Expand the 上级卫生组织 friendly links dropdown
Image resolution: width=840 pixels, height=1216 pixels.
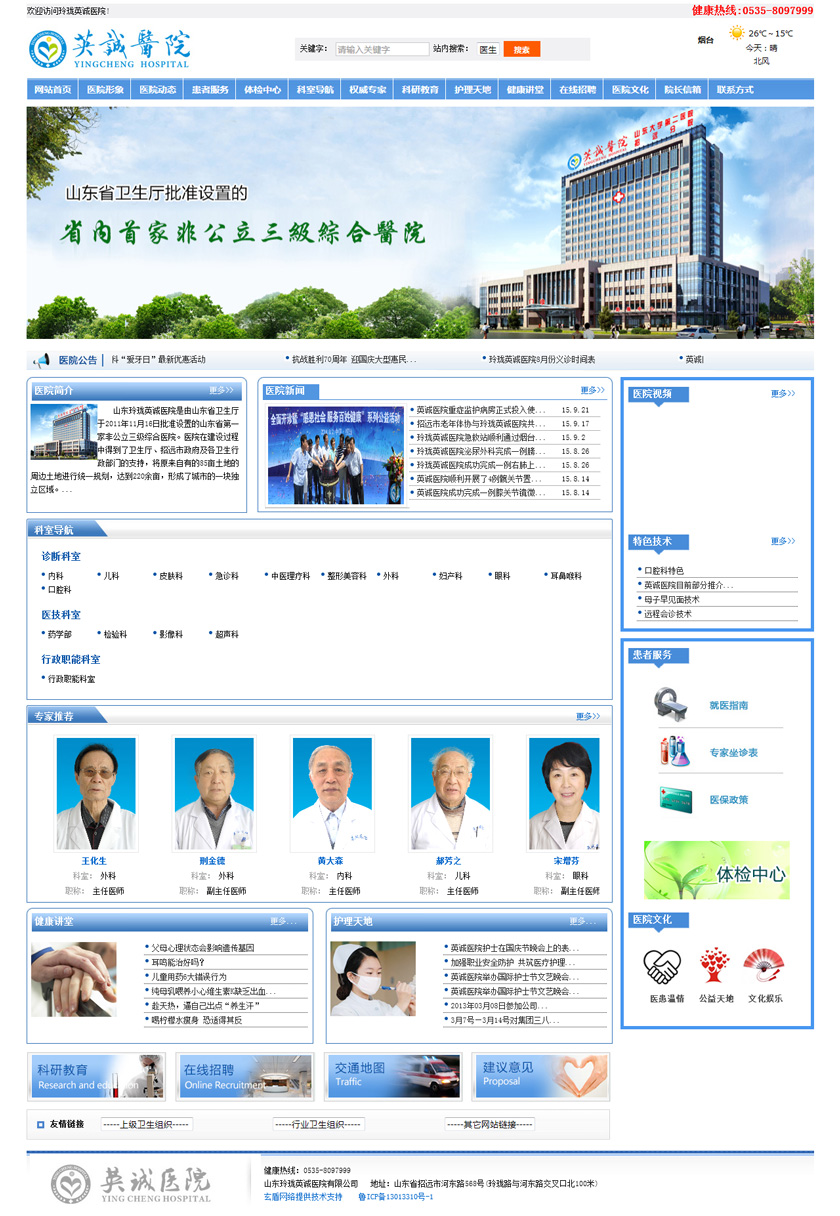coord(147,1124)
